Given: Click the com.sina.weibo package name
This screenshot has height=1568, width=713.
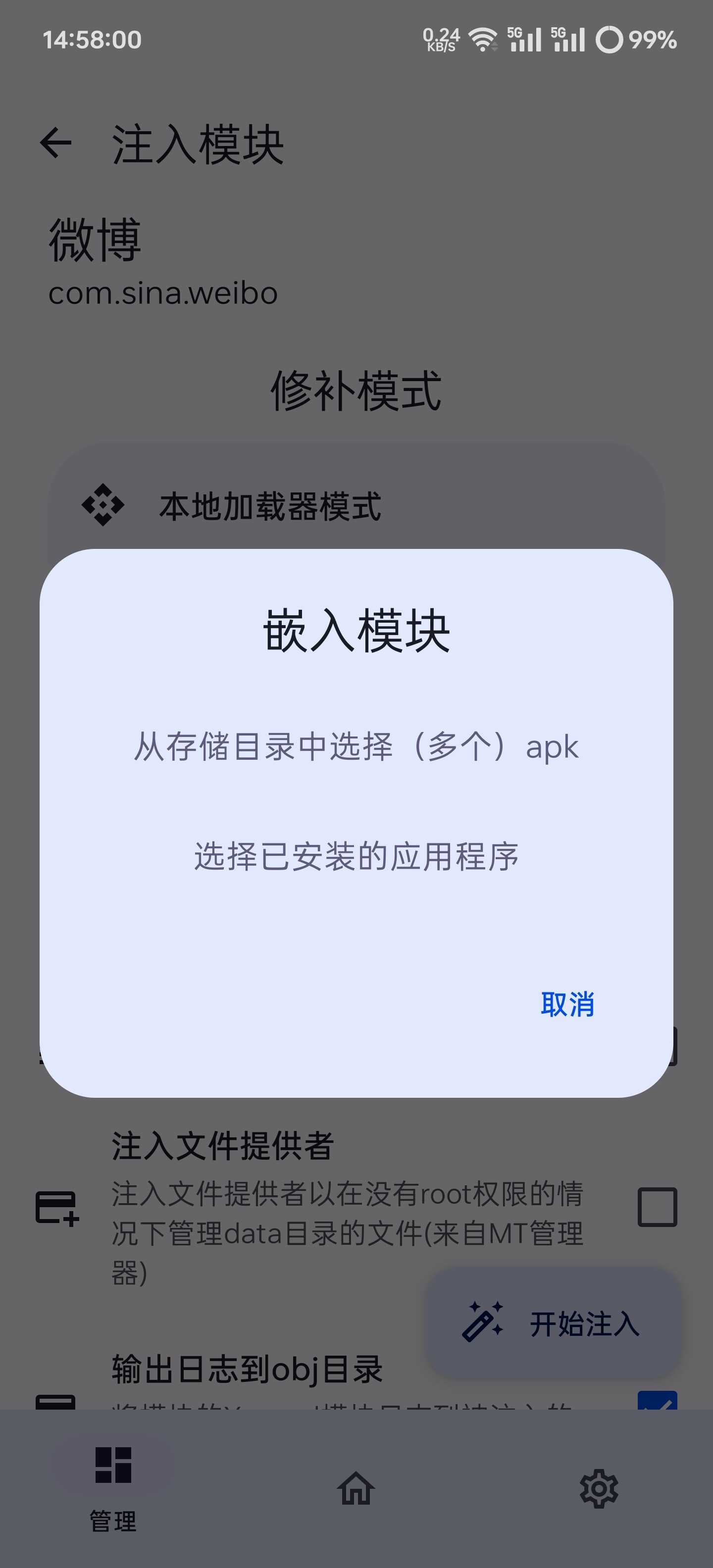Looking at the screenshot, I should pos(162,294).
